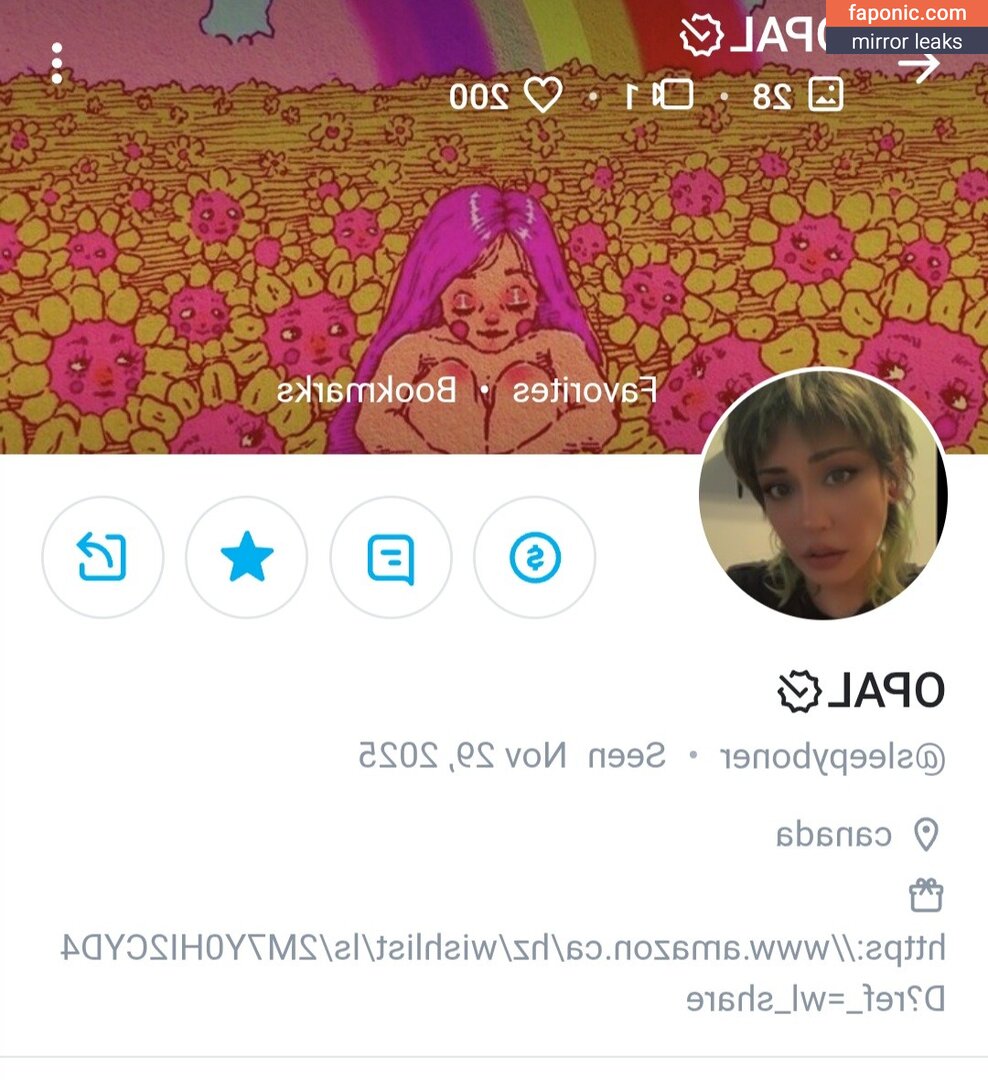Screen dimensions: 988x1080
Task: Open the three-dot overflow menu
Action: point(57,64)
